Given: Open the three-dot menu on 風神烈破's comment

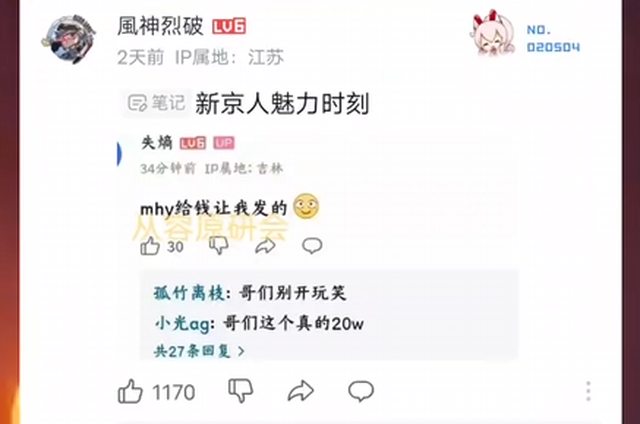Looking at the screenshot, I should pos(590,391).
